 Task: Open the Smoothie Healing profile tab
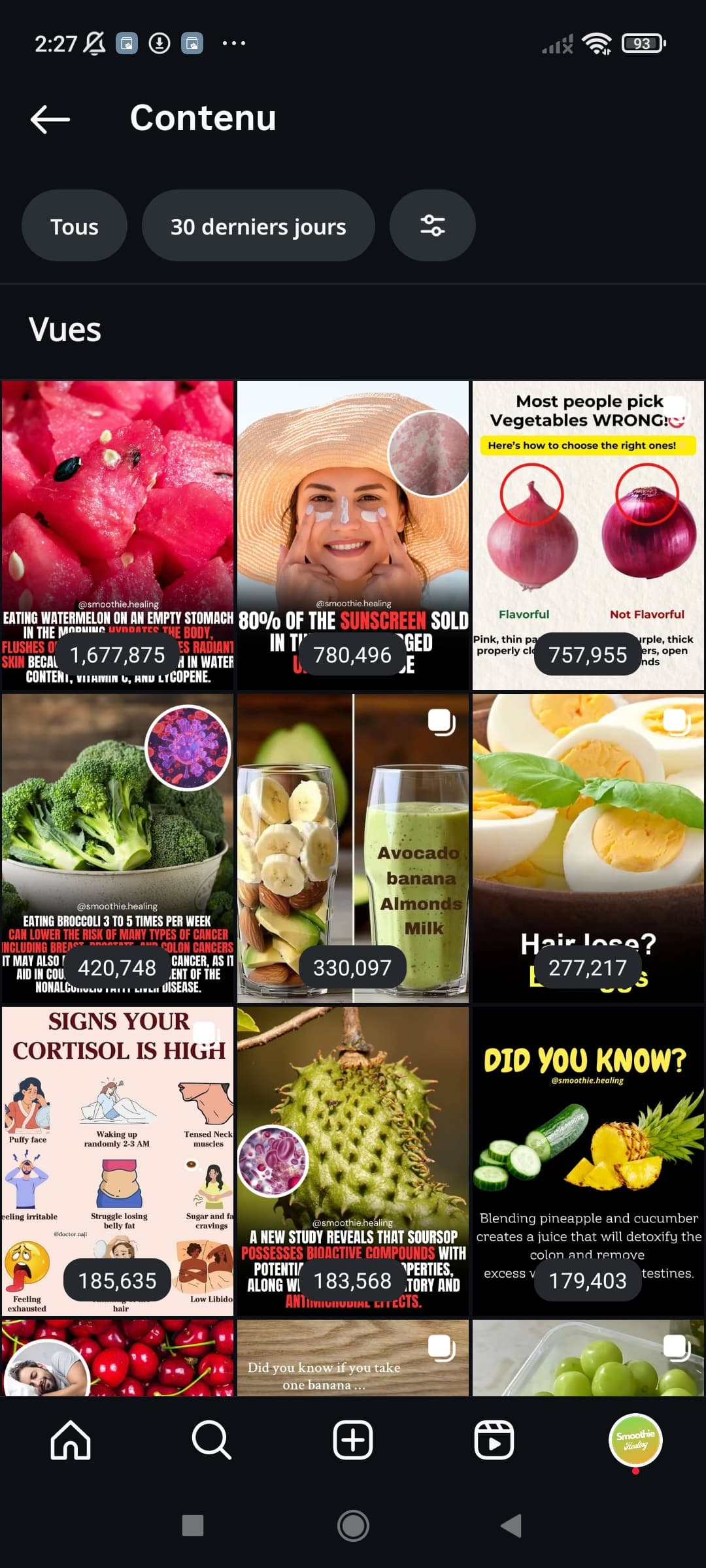tap(635, 1439)
